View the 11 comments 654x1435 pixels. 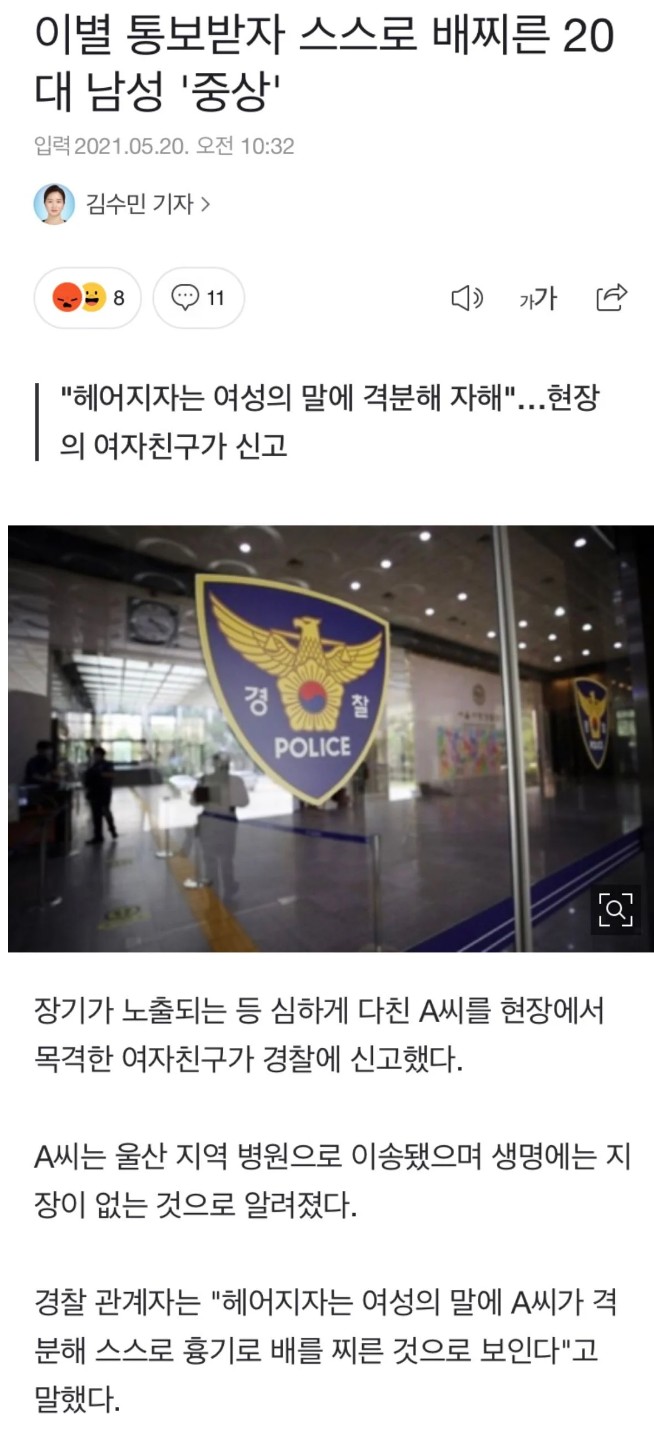pos(198,298)
